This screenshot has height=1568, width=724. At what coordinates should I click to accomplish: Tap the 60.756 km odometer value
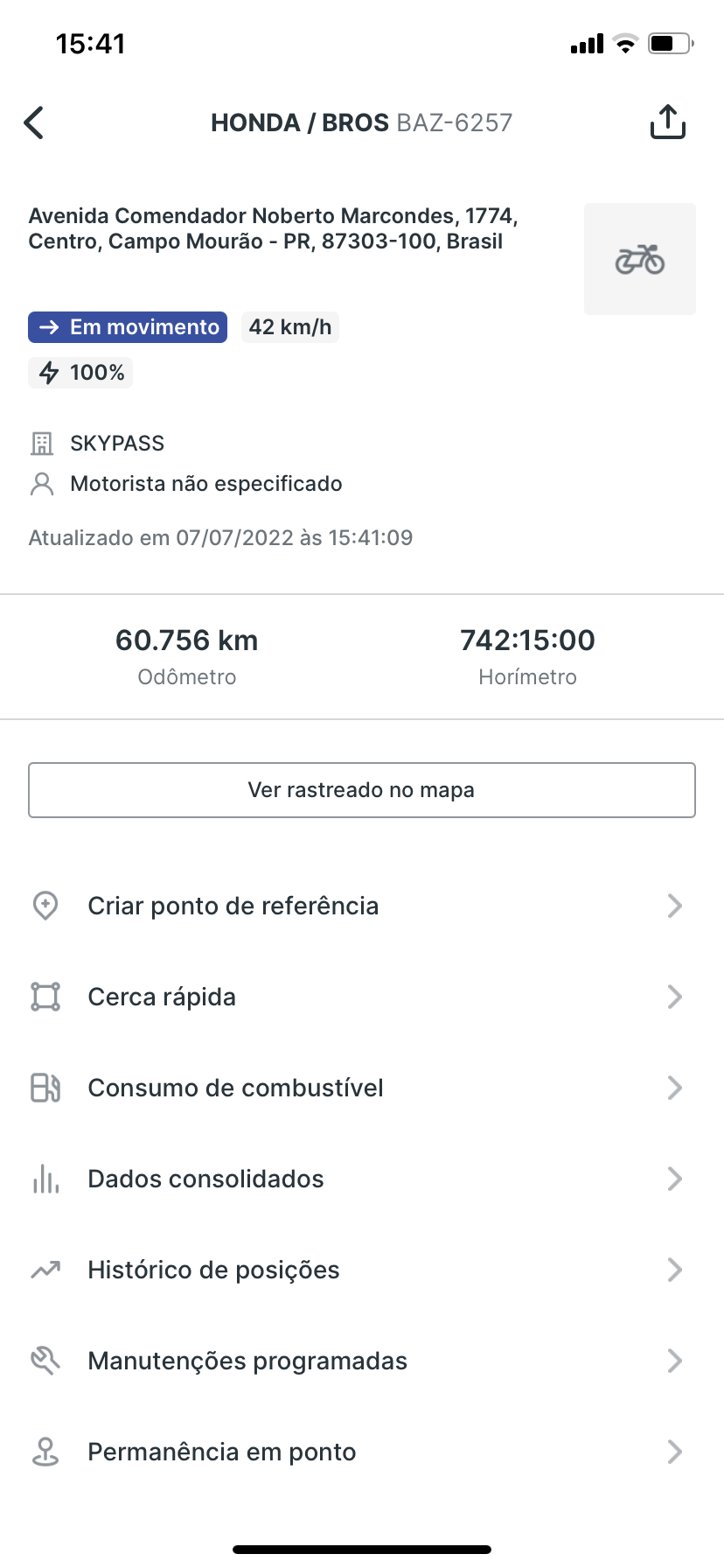tap(186, 640)
